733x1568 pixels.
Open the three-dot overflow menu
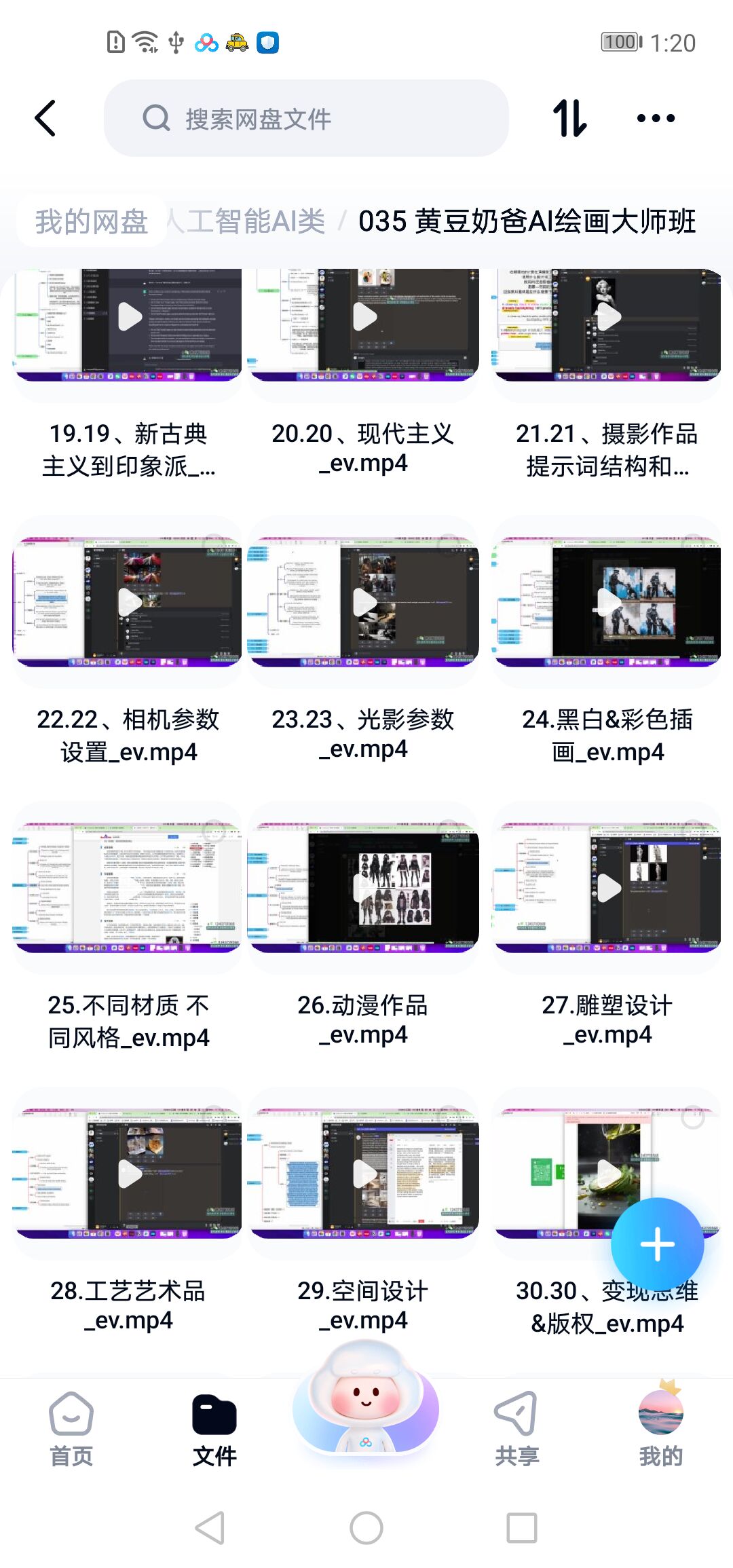(x=656, y=119)
